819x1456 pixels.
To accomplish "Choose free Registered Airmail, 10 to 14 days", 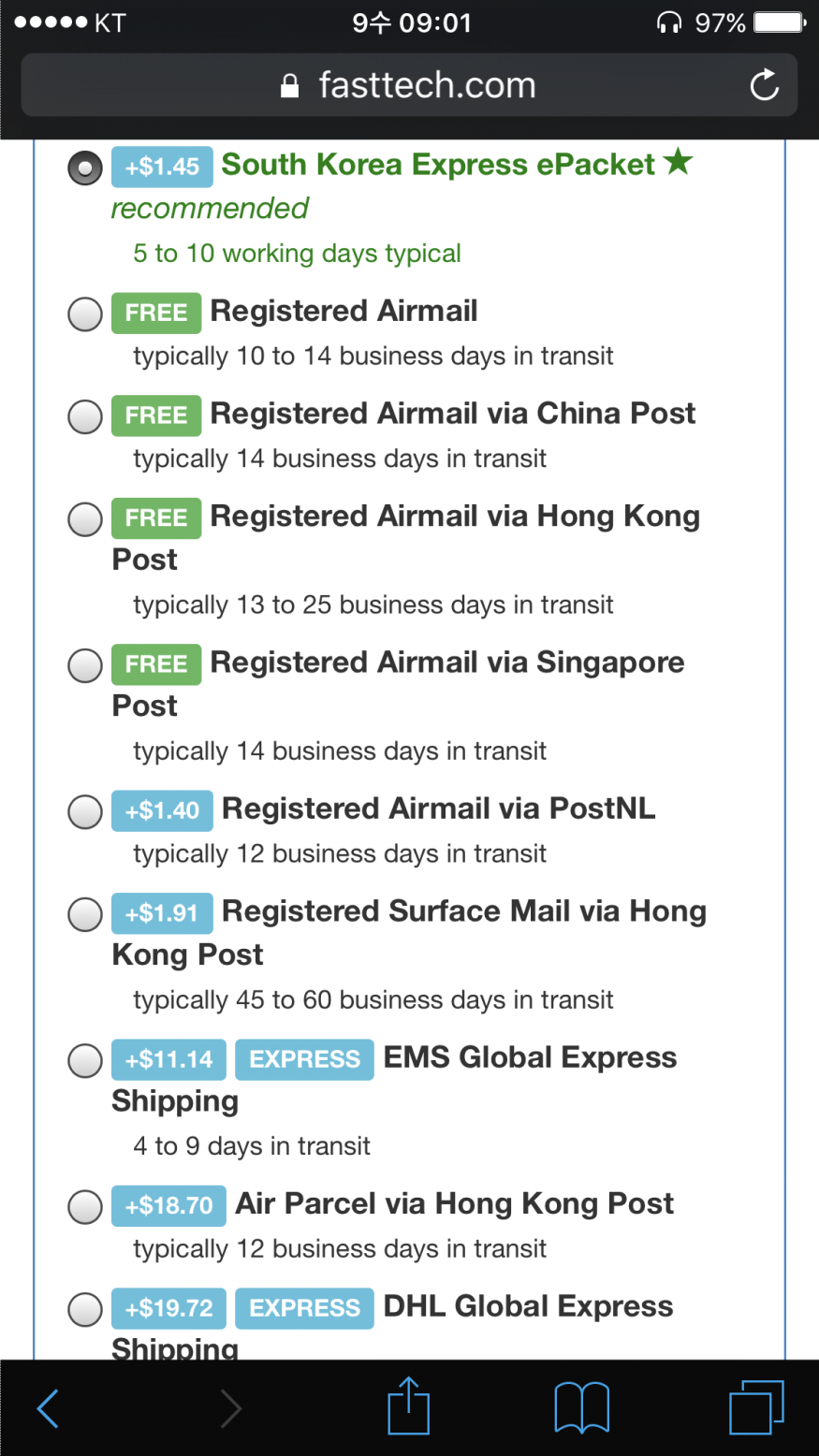I will tap(85, 314).
